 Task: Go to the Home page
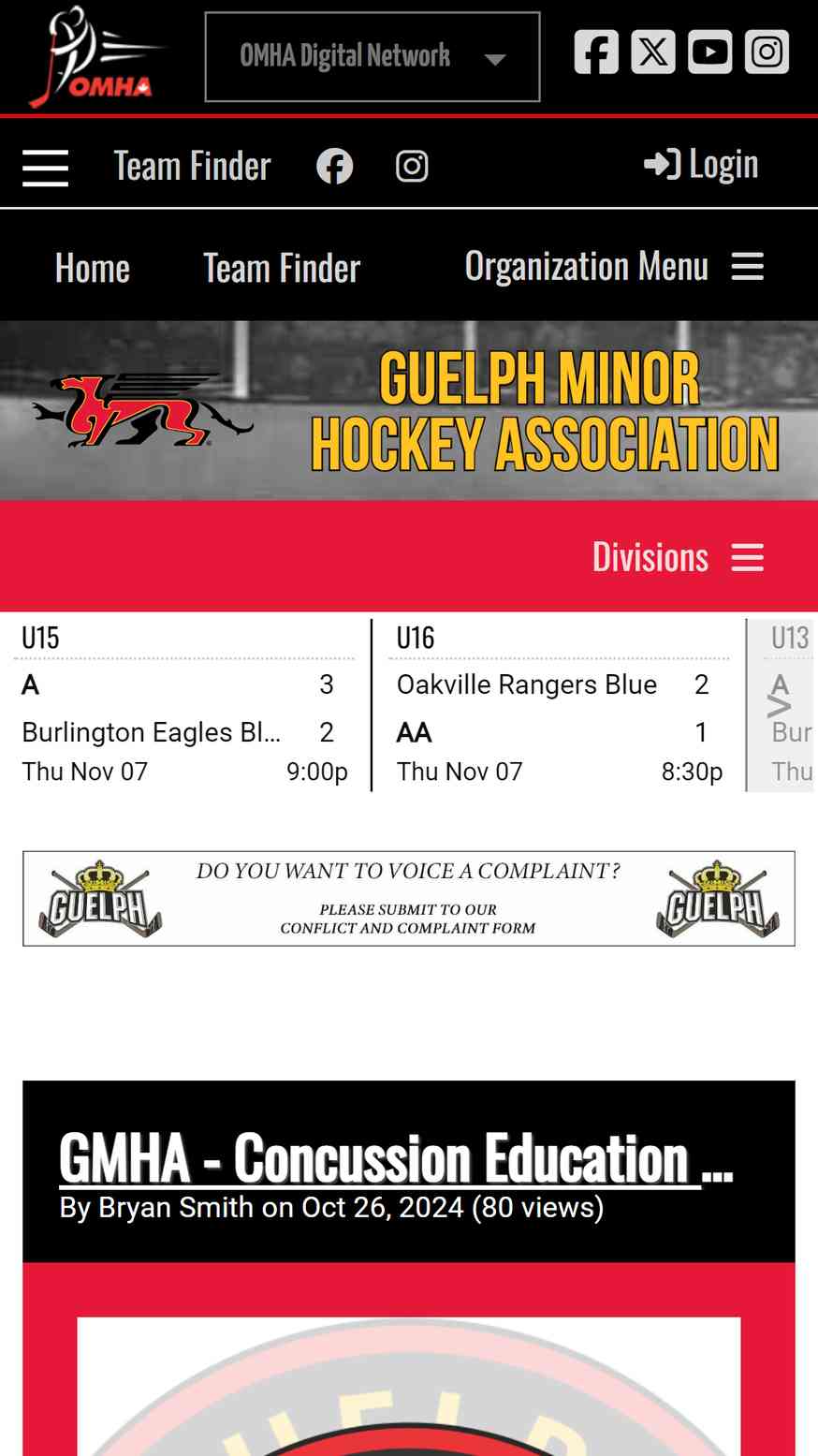pyautogui.click(x=93, y=268)
